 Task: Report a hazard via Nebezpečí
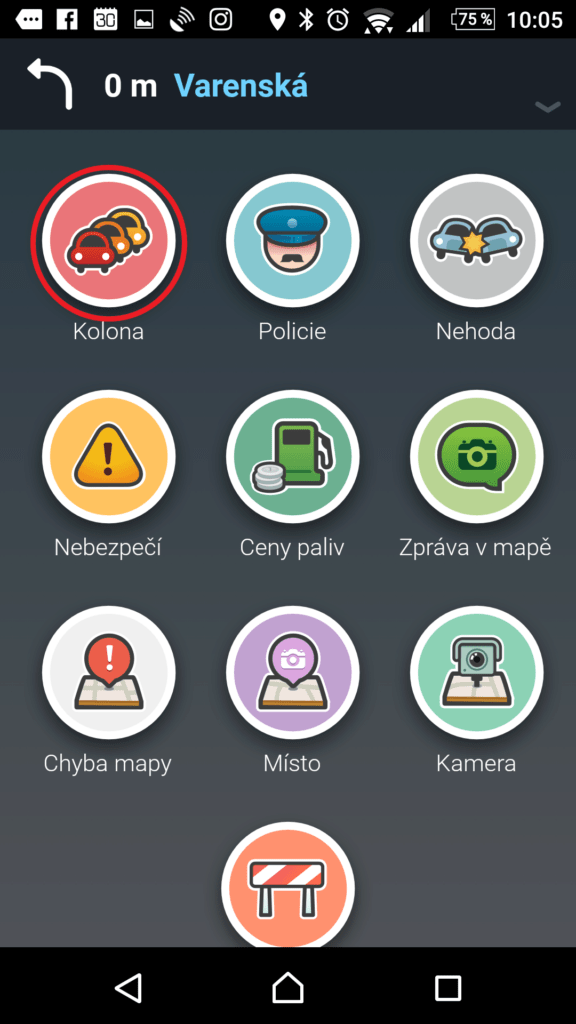point(108,456)
